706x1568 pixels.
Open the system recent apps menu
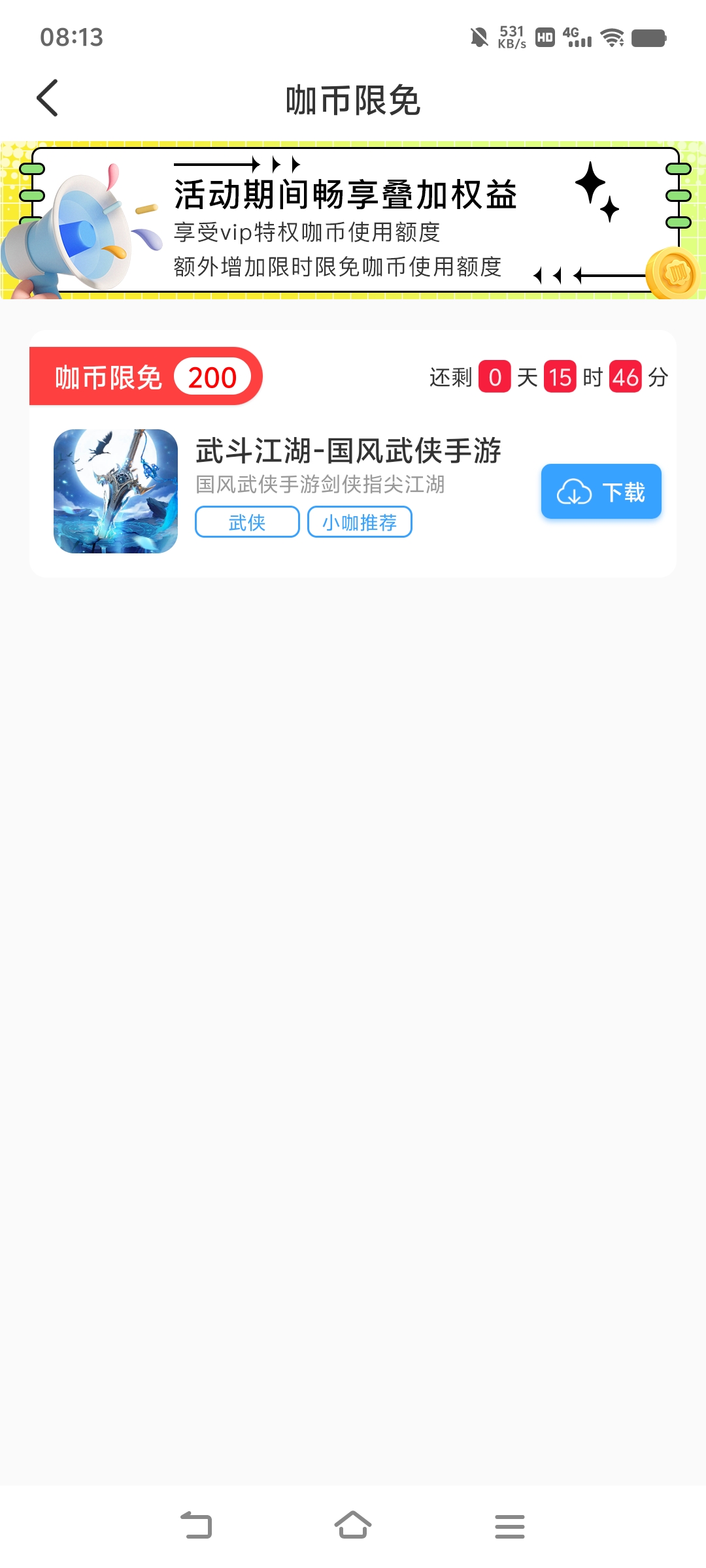[x=509, y=1526]
